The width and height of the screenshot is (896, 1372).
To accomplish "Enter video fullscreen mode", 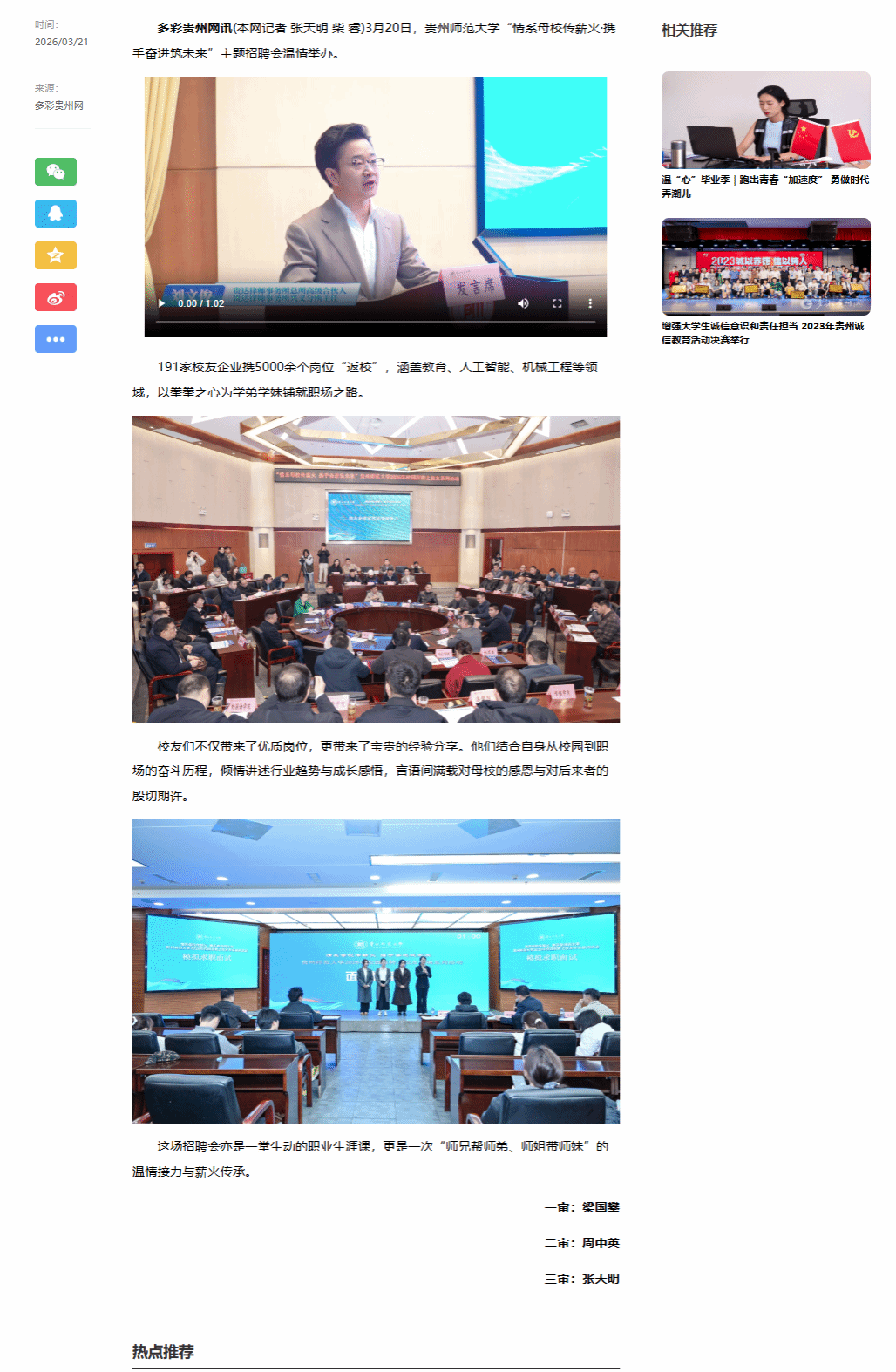I will [x=557, y=303].
